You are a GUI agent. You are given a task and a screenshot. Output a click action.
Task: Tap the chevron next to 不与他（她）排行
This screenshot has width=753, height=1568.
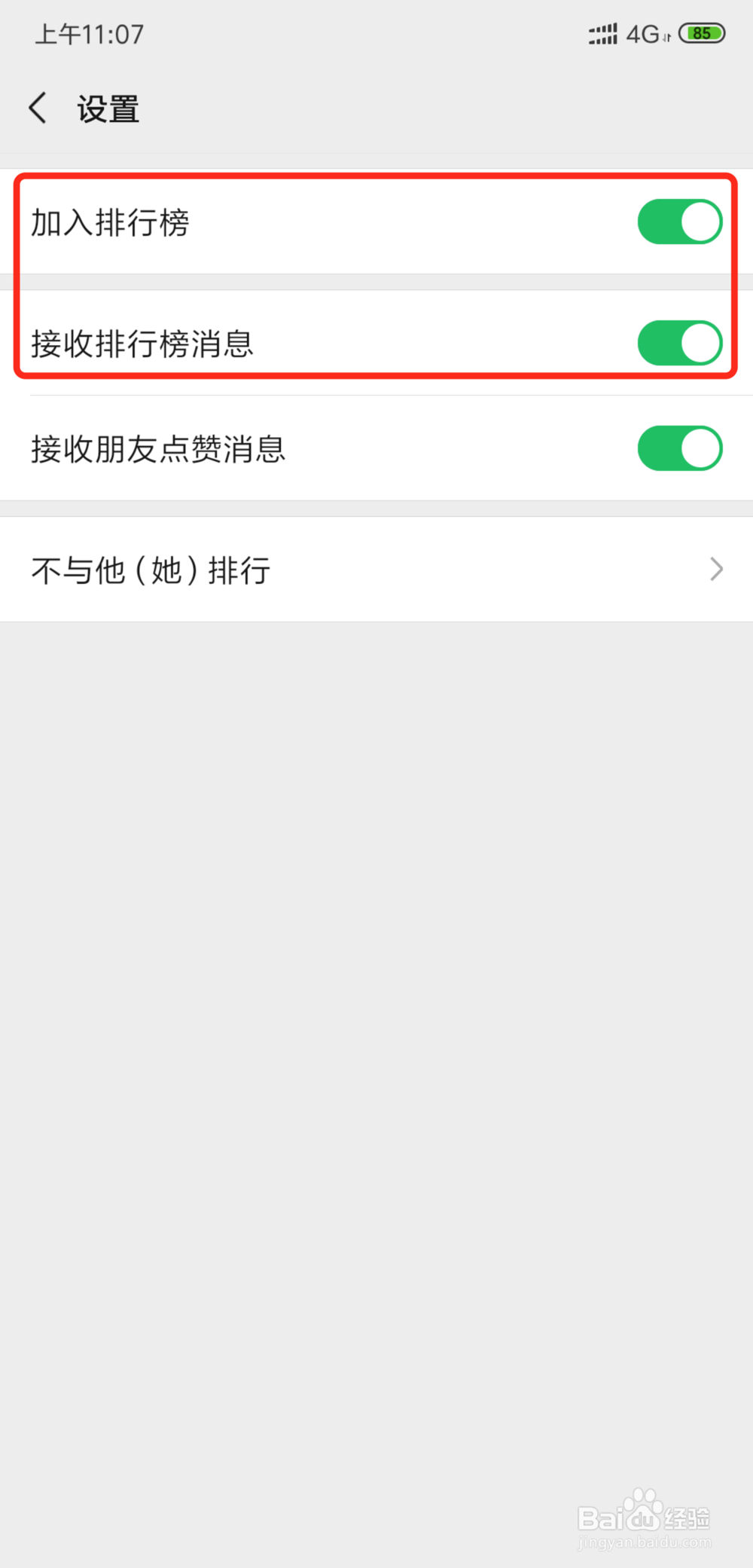pos(715,570)
